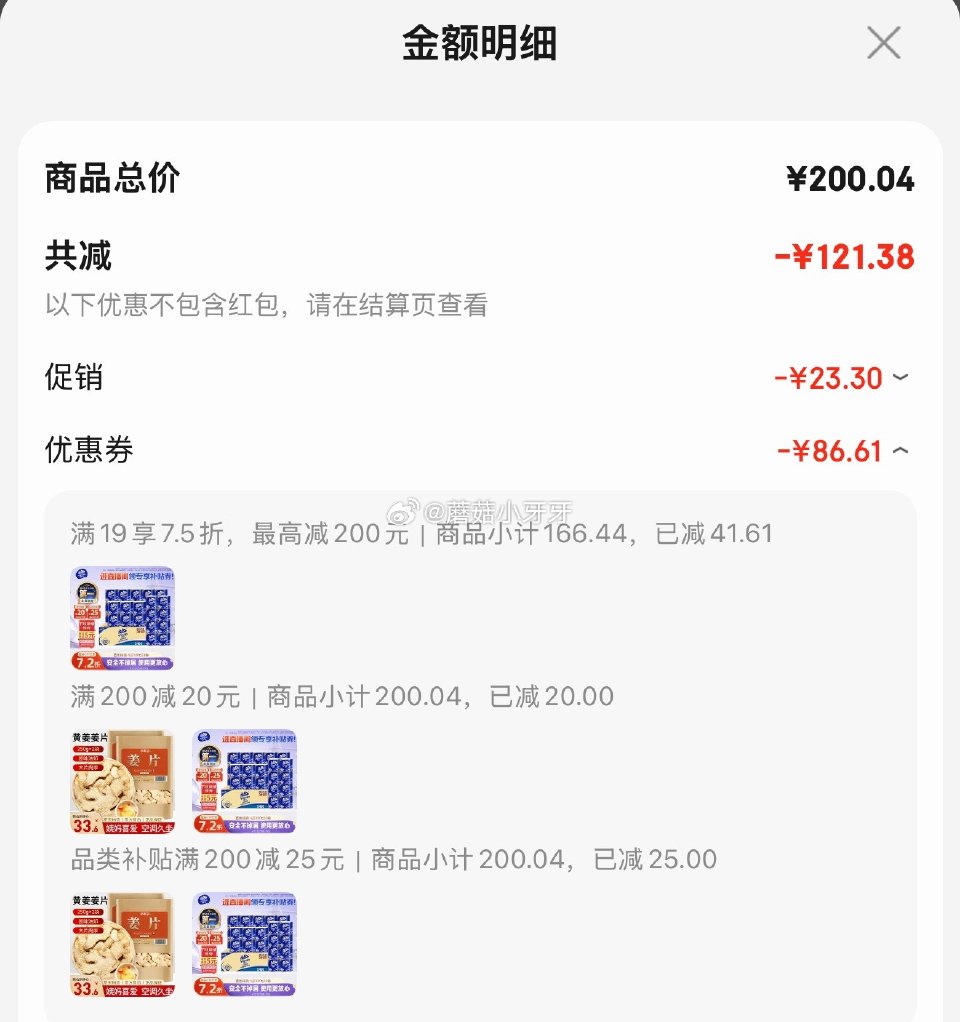Viewport: 960px width, 1022px height.
Task: Collapse the 优惠券 coupon details section
Action: pos(898,451)
